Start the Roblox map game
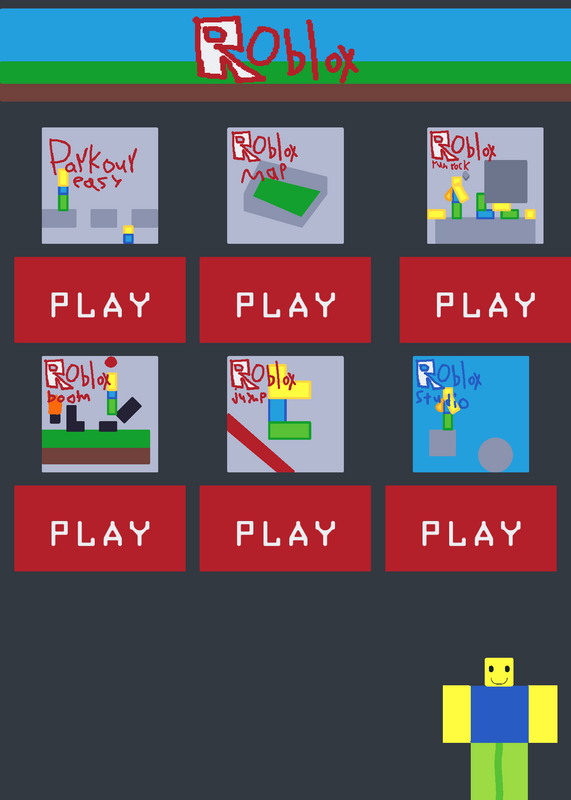This screenshot has width=571, height=800. (285, 299)
